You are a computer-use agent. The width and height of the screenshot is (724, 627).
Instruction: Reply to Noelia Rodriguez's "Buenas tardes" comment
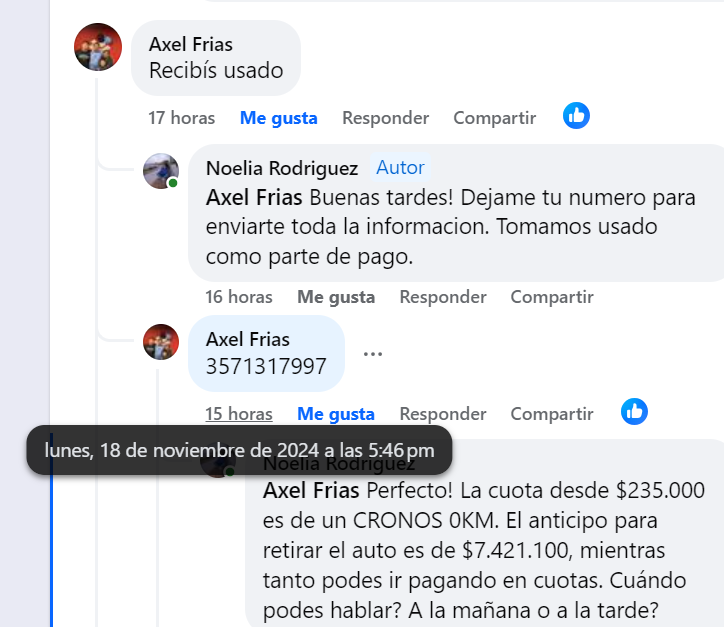tap(442, 297)
